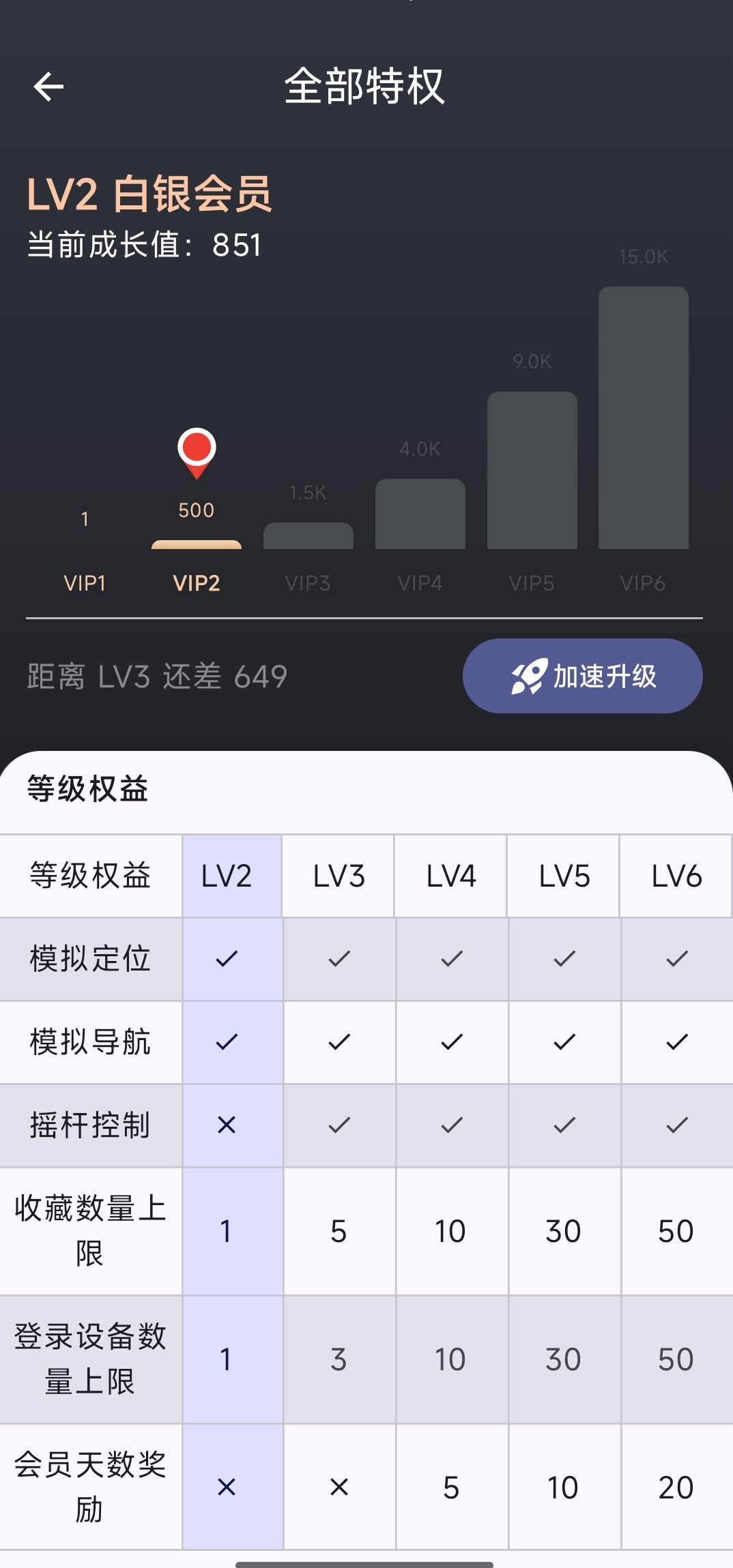
Task: Click the LV6 column header
Action: click(674, 875)
